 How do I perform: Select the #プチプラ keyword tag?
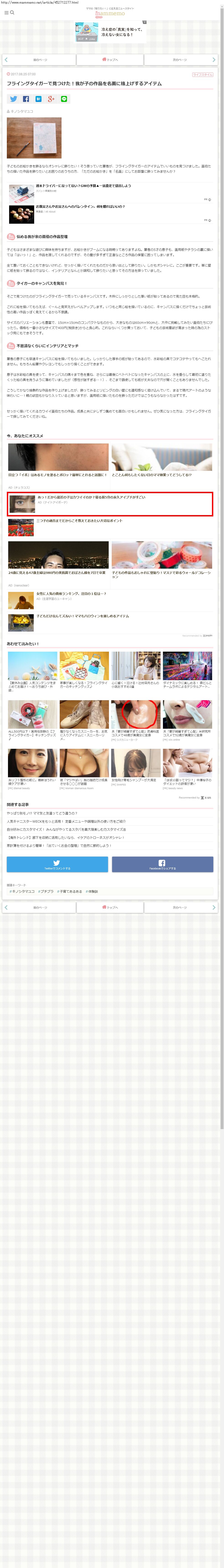tap(46, 891)
